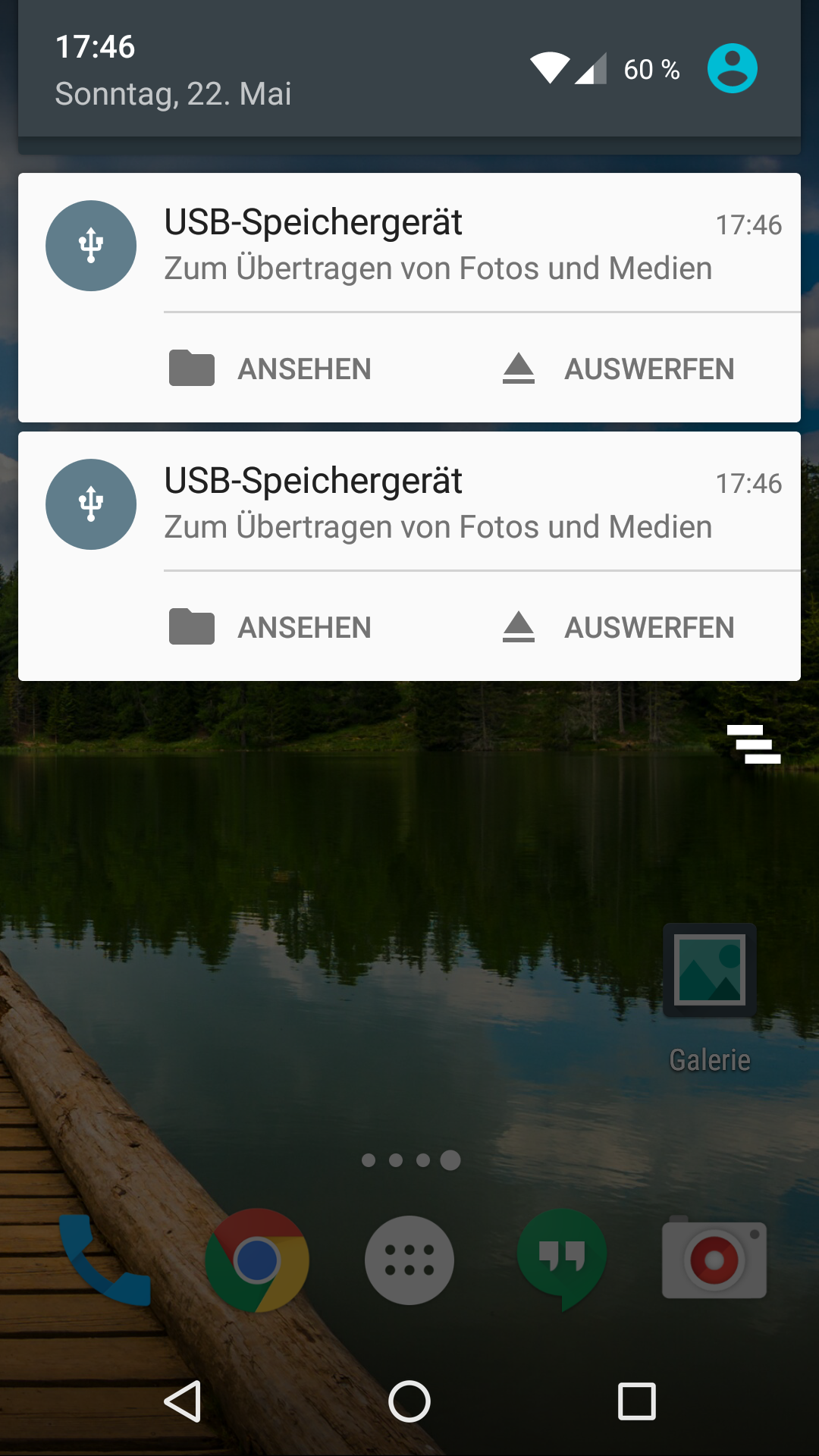The height and width of the screenshot is (1456, 819).
Task: Dismiss all notifications with the clear-all icon
Action: point(754,744)
